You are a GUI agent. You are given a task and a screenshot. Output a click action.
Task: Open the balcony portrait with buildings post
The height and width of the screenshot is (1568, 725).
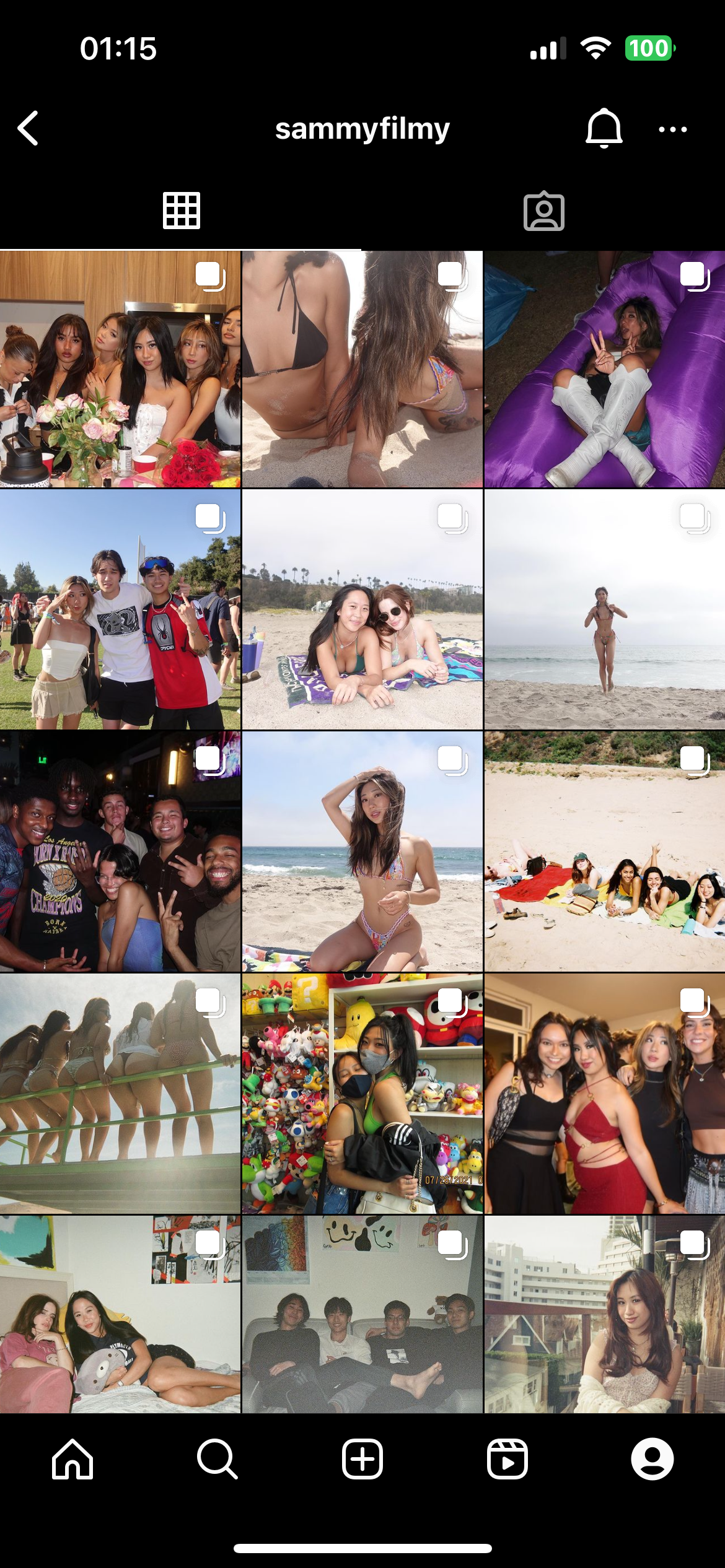pos(604,1314)
